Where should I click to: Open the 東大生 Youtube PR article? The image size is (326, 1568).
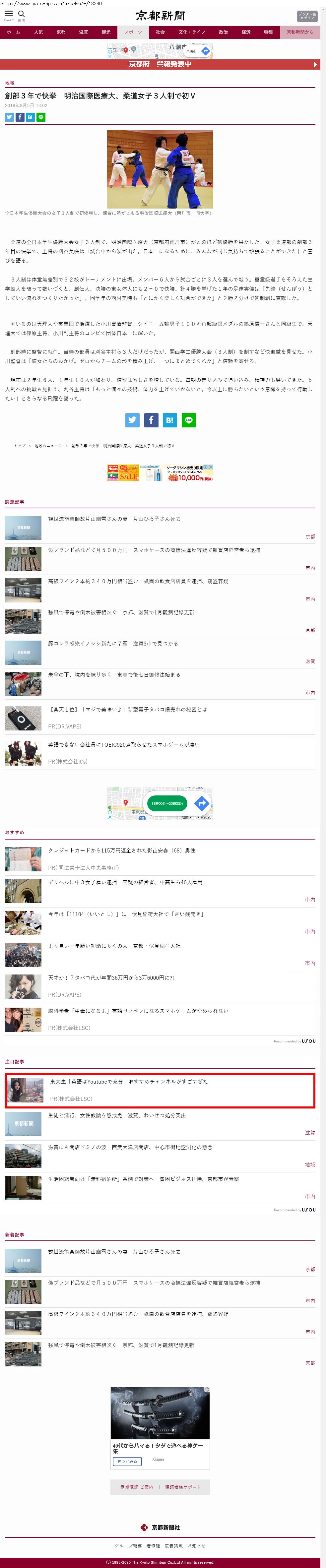pos(129,1082)
